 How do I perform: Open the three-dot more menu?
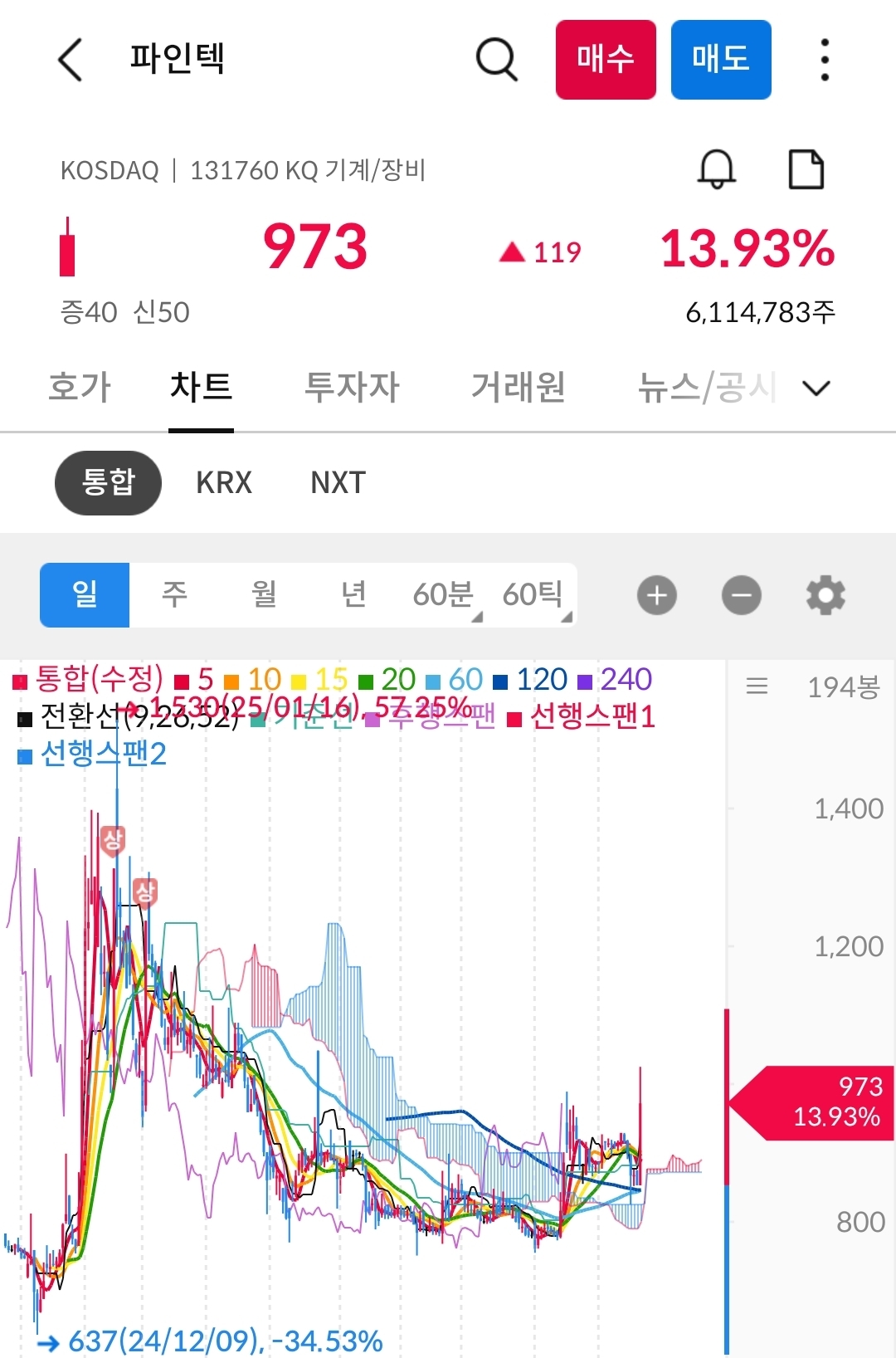823,60
